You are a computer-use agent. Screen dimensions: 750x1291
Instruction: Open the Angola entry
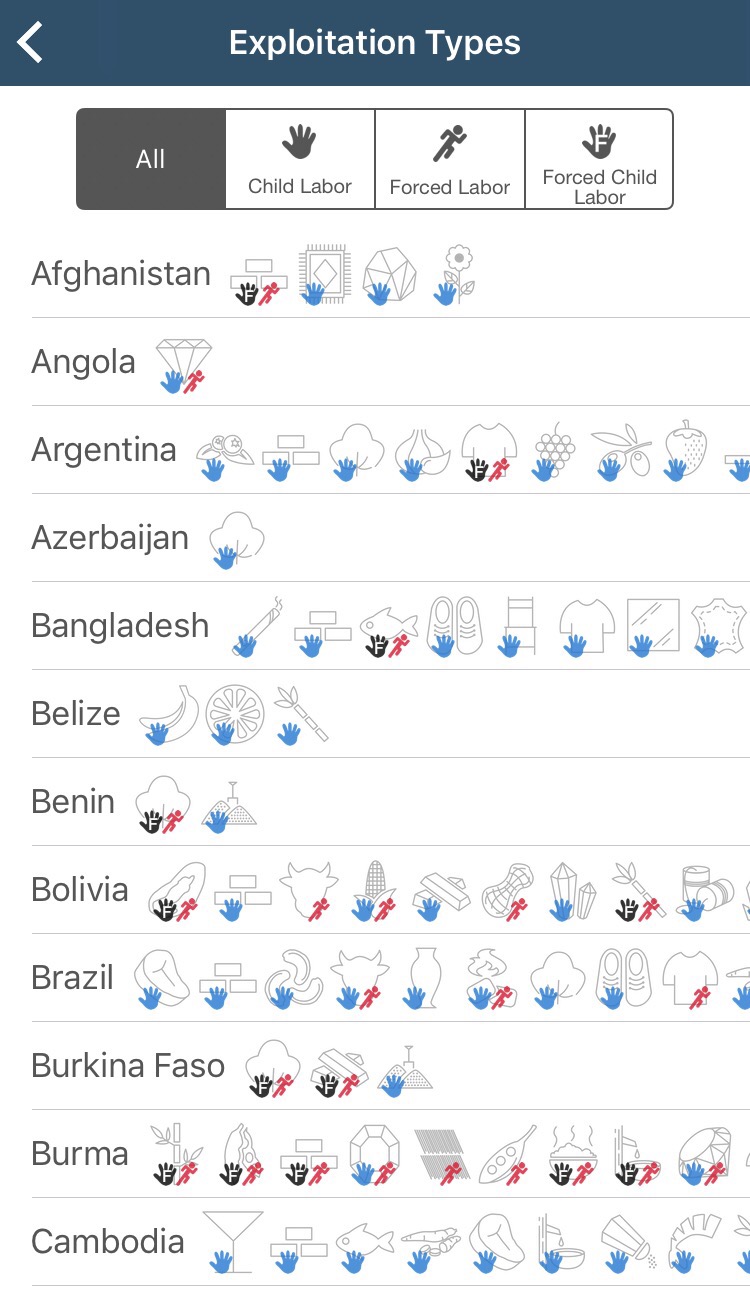tap(84, 362)
